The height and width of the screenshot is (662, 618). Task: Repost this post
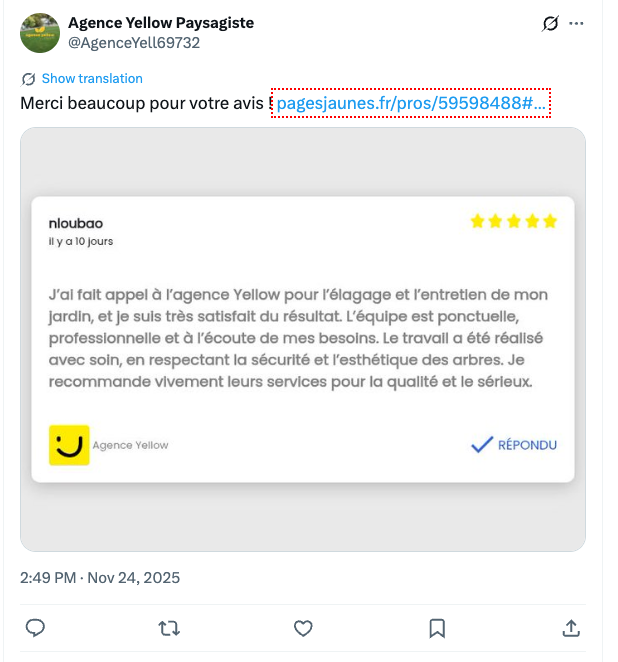click(x=169, y=627)
